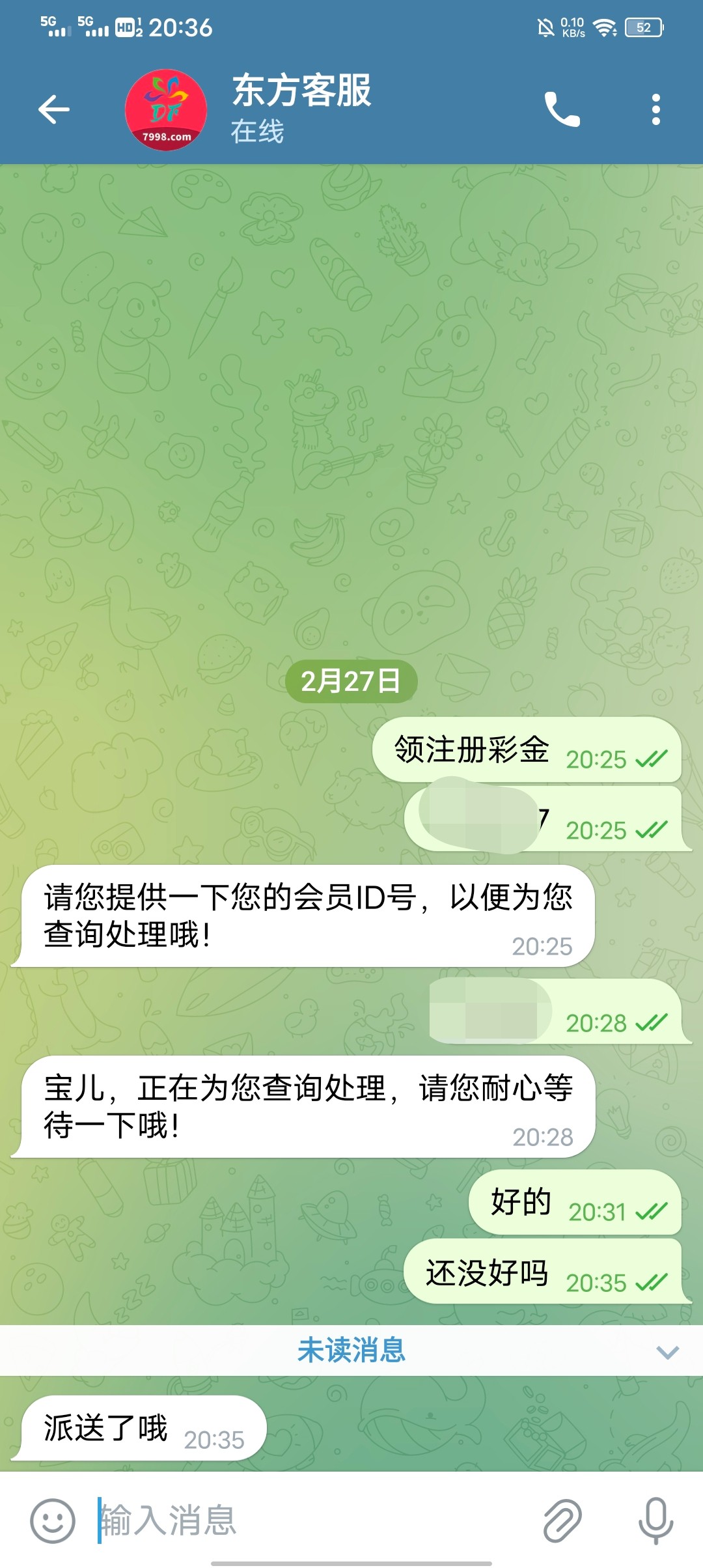Attach a file with the paperclip

(562, 1521)
